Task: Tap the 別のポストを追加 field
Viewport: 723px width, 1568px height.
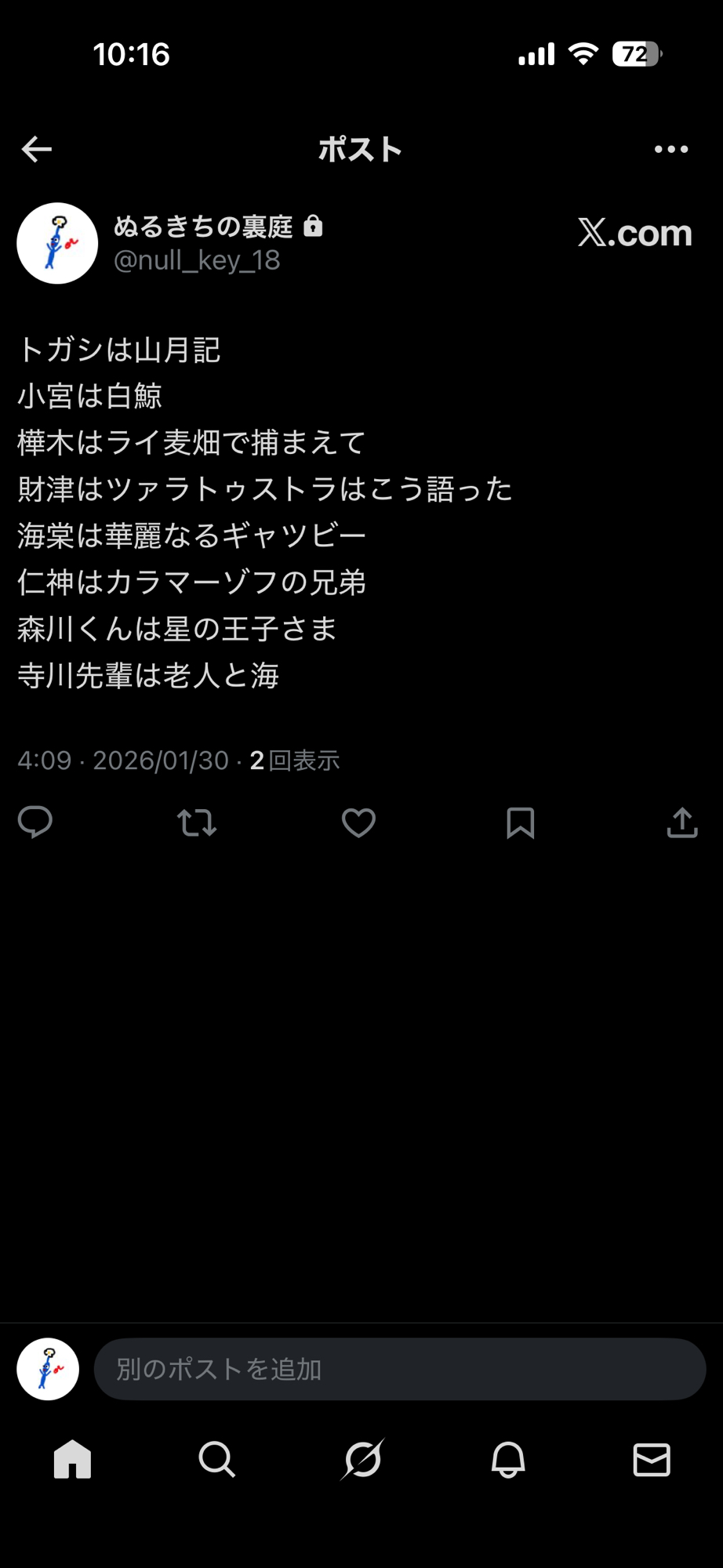Action: (400, 1369)
